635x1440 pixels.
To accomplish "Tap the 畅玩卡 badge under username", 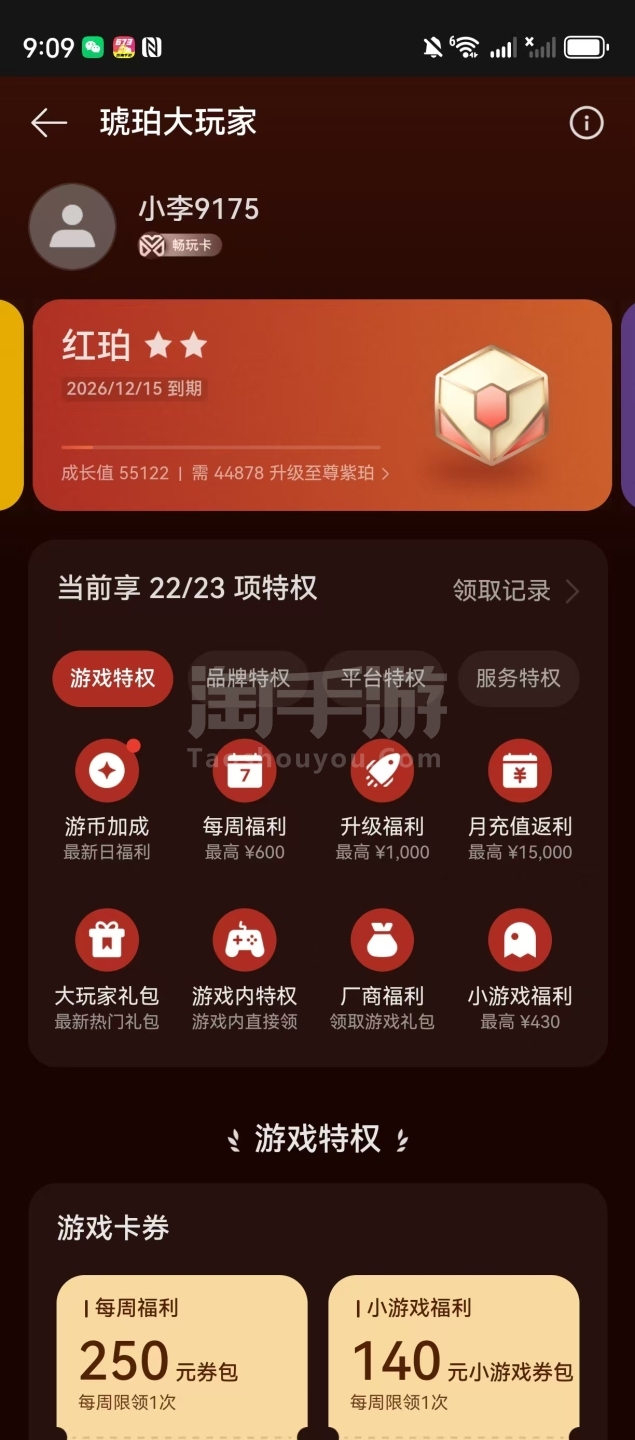I will coord(180,245).
